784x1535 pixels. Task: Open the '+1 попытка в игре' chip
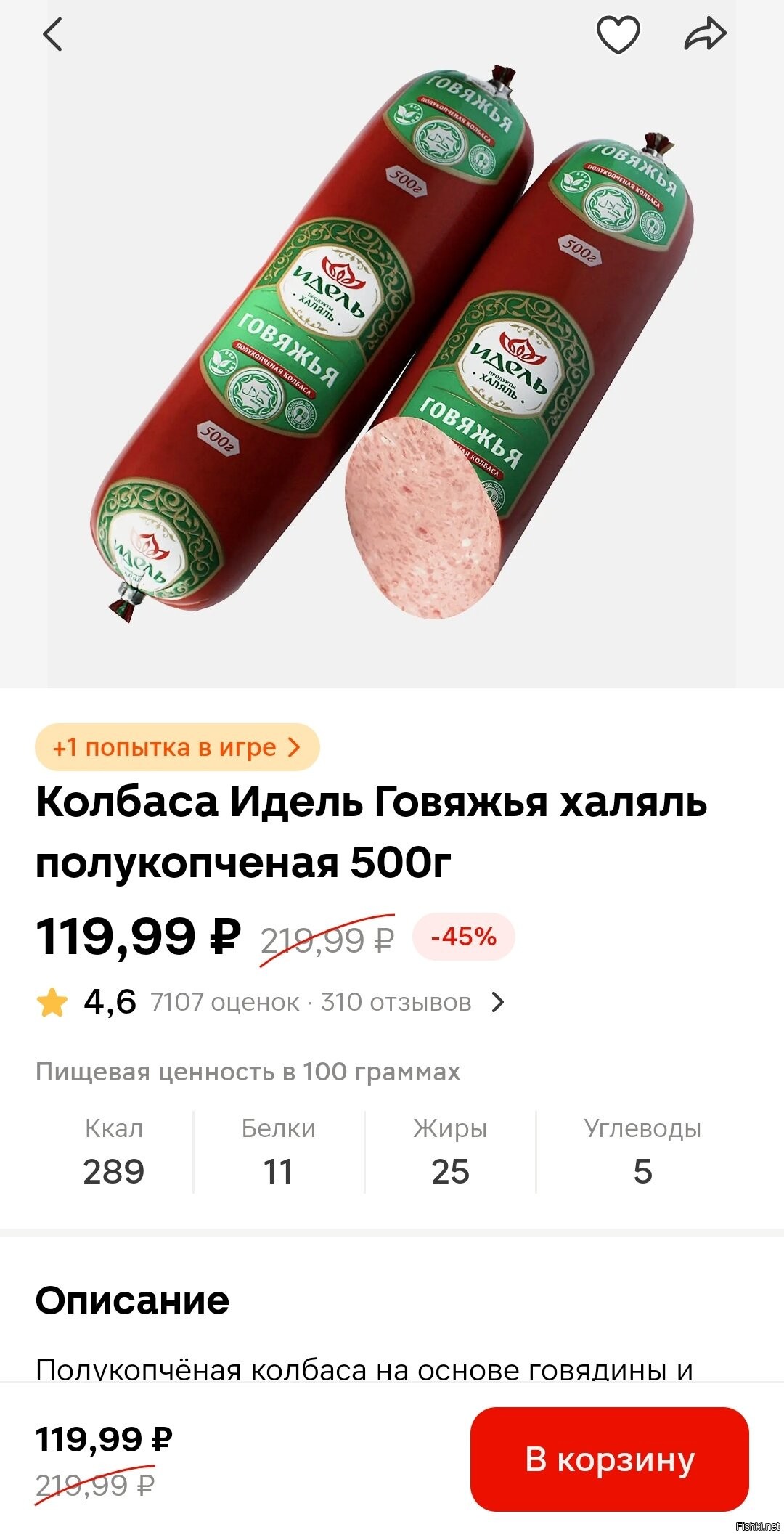177,747
